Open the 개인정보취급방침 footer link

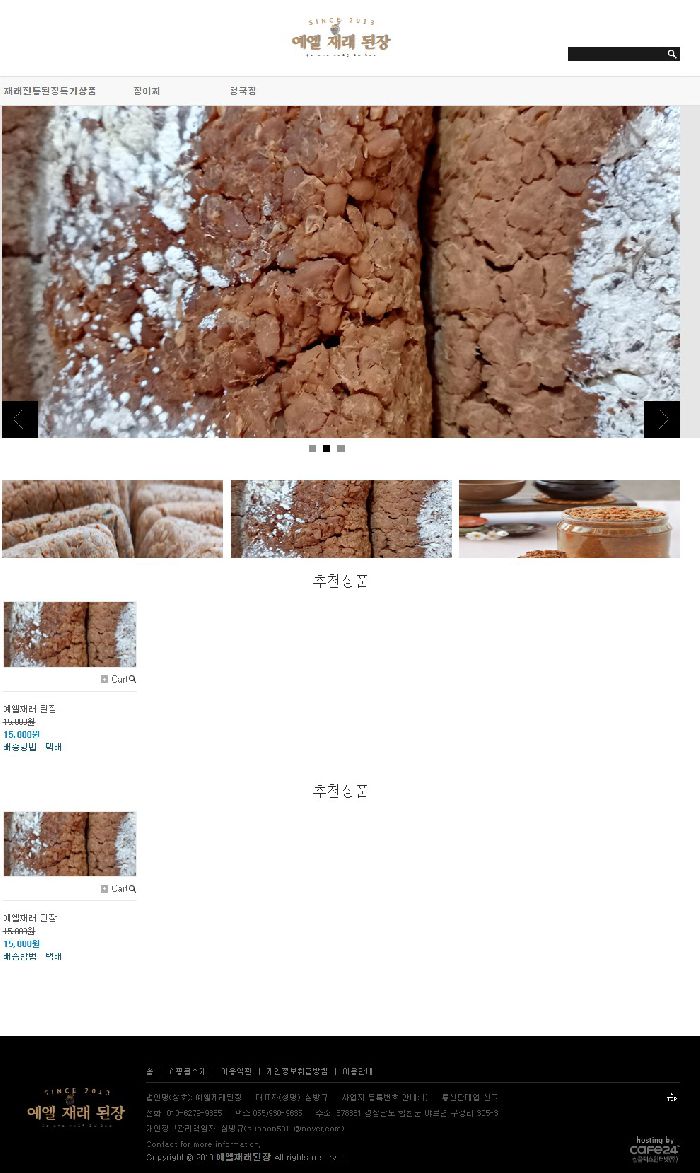[x=296, y=1071]
